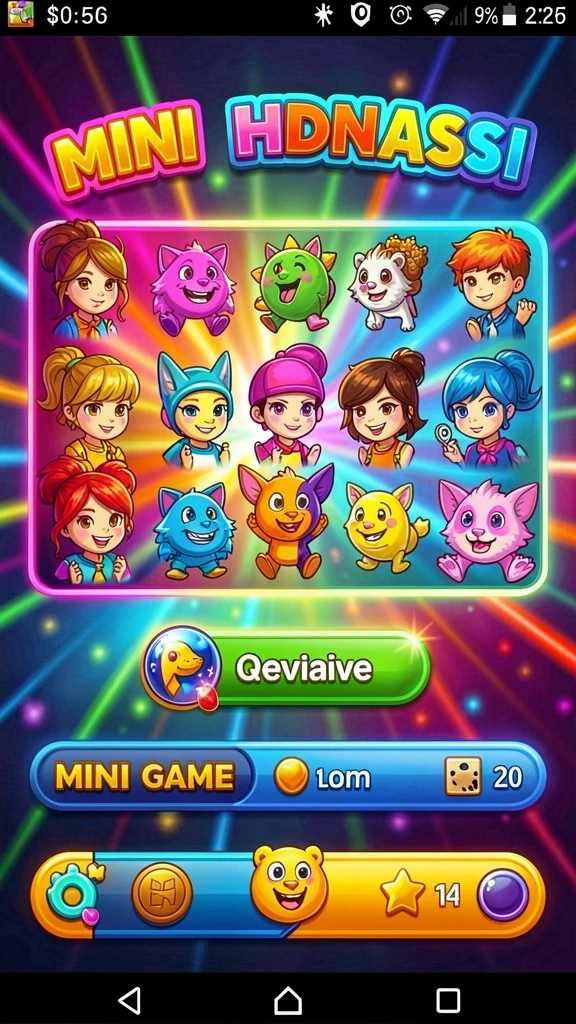Open the MINI GAME button
Screen dimensions: 576x1024
(142, 776)
